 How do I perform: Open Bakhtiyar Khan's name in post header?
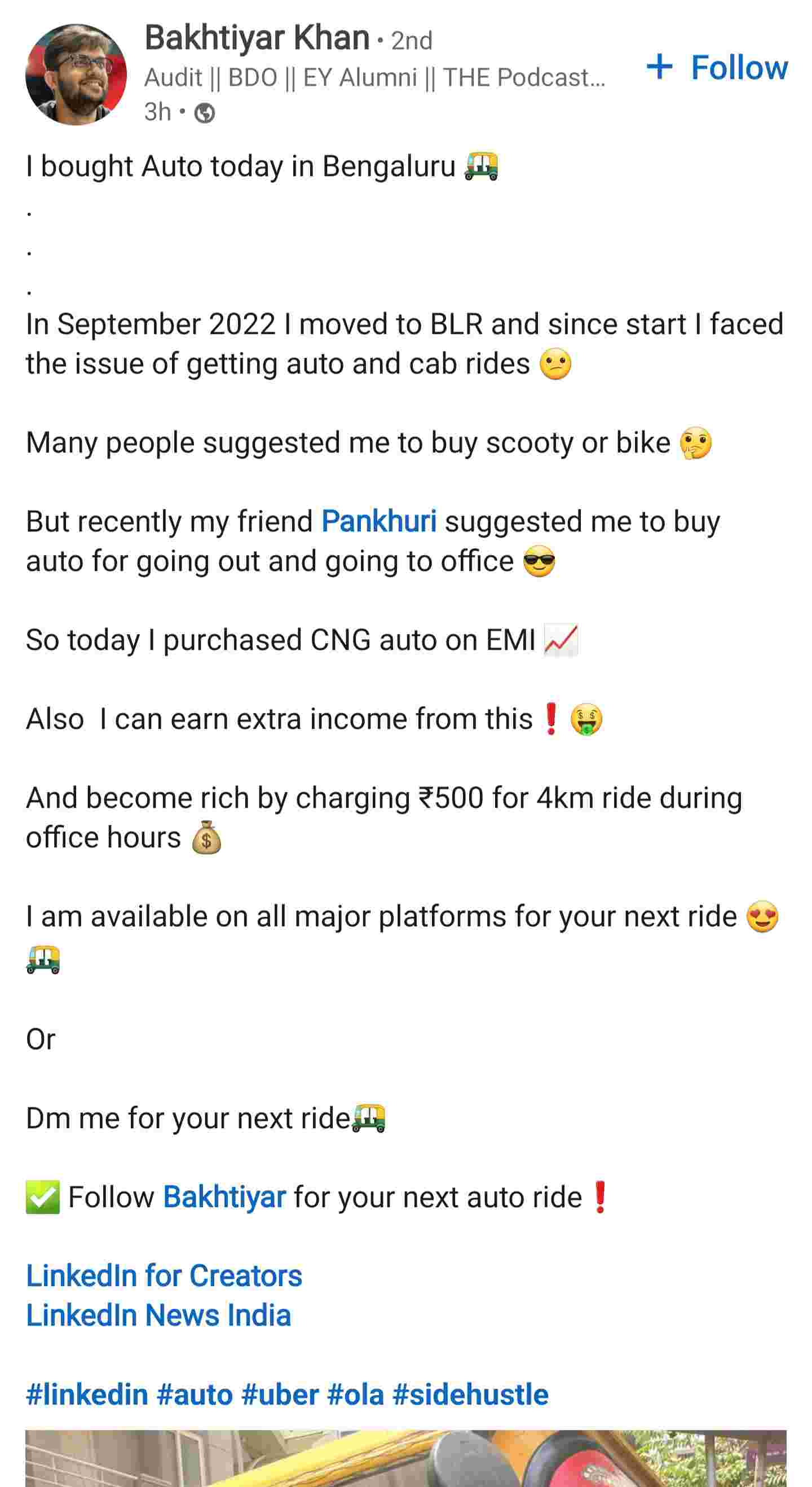click(x=257, y=38)
